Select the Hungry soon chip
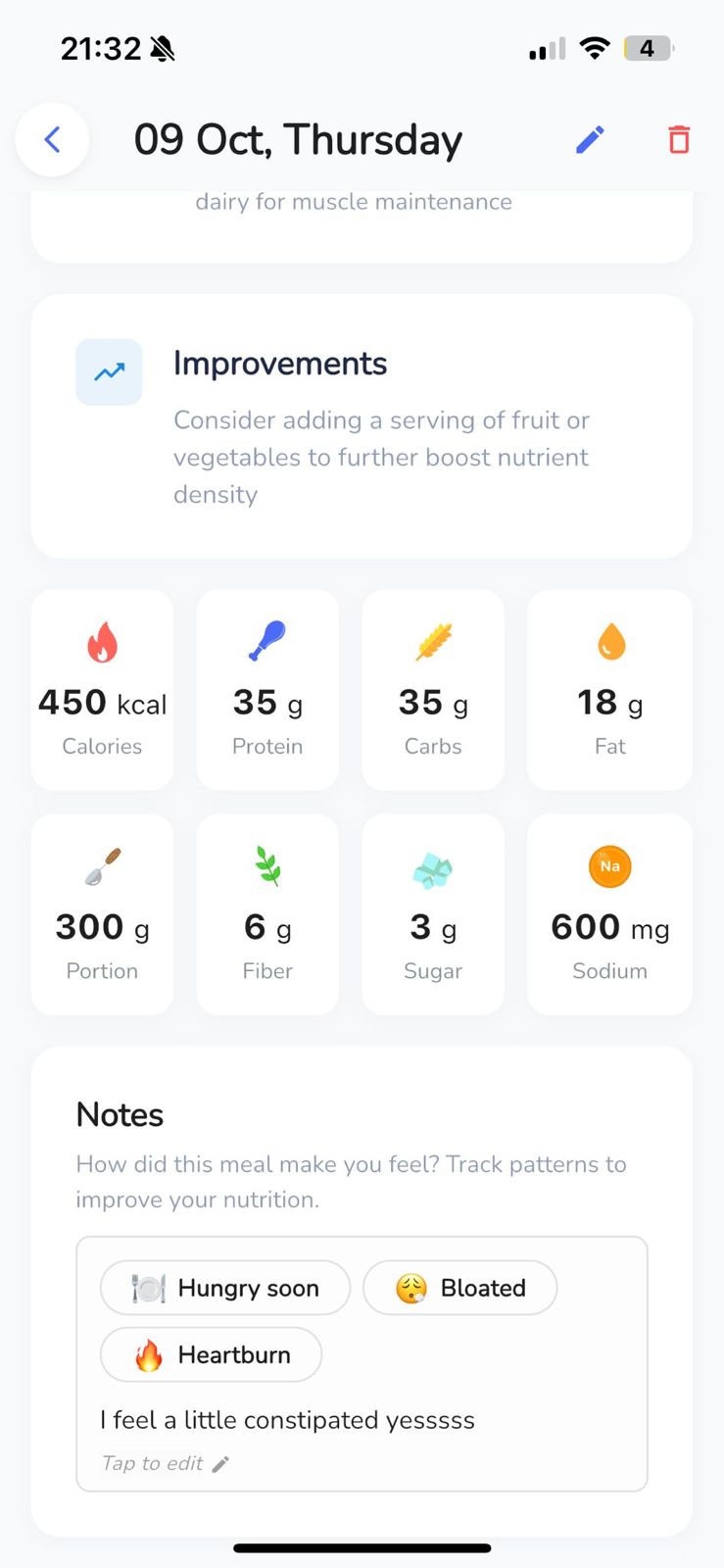Viewport: 724px width, 1568px height. tap(225, 1288)
